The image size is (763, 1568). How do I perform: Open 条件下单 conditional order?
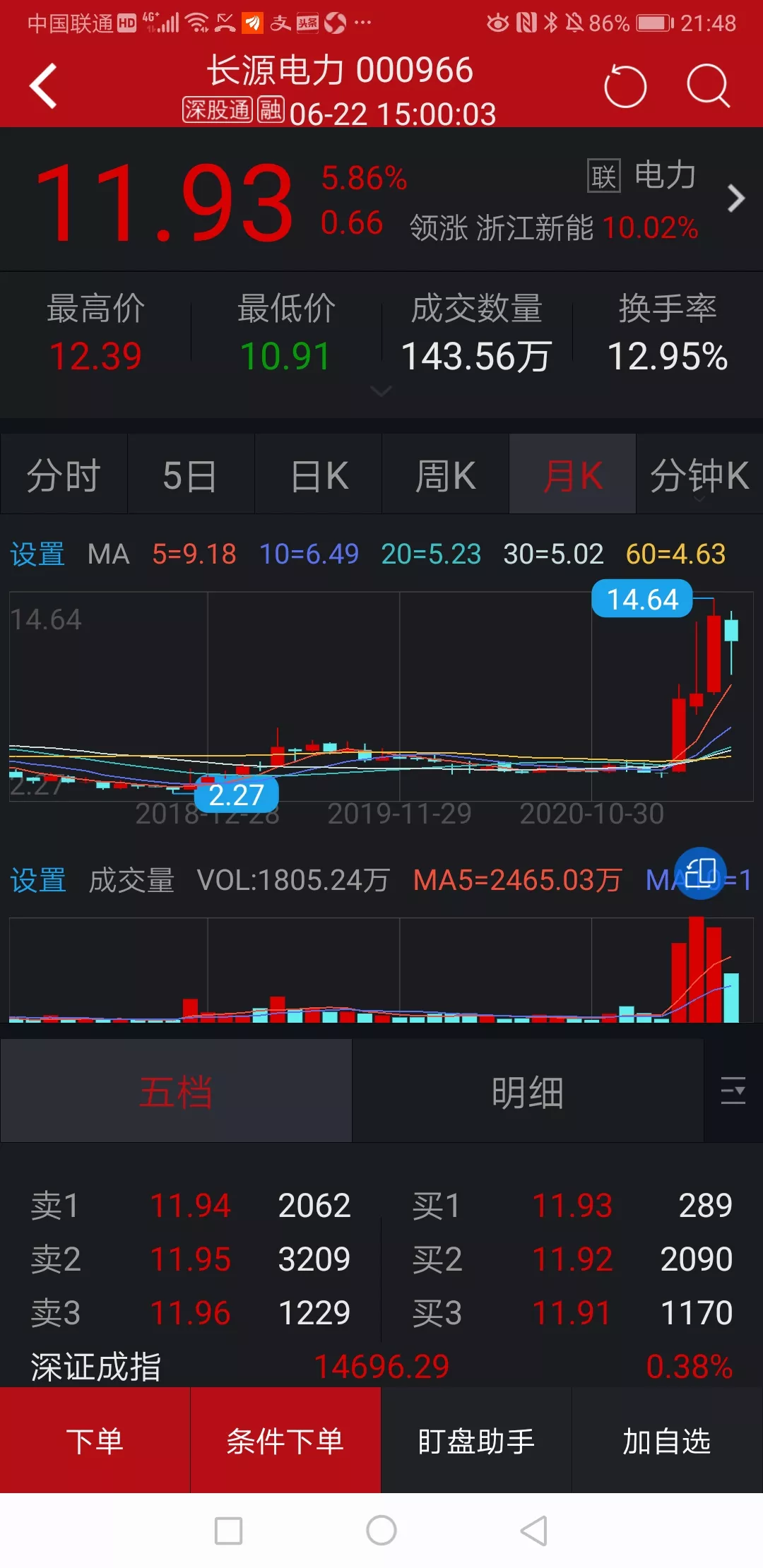coord(285,1441)
